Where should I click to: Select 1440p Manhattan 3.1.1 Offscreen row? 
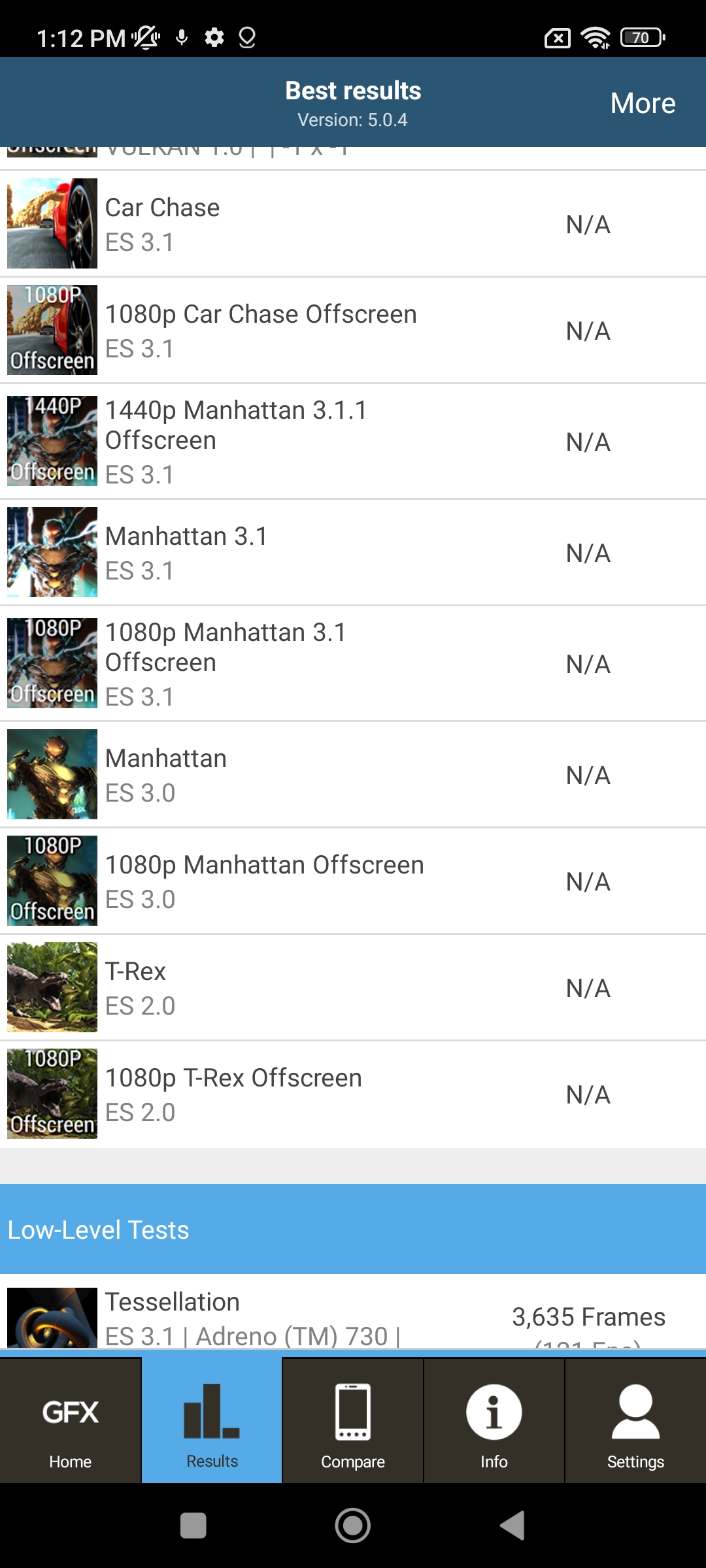(353, 442)
